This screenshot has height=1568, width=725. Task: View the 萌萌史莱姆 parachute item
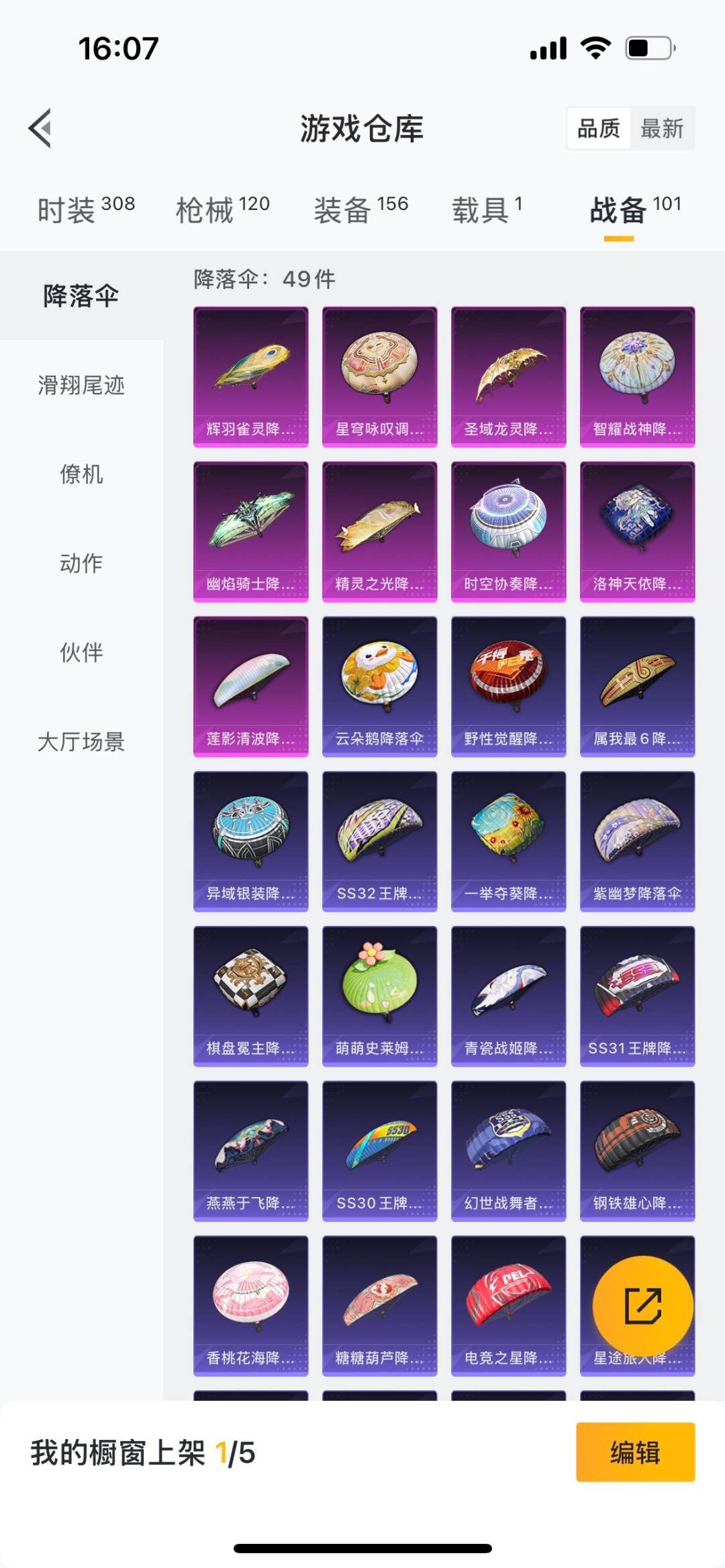coord(380,996)
